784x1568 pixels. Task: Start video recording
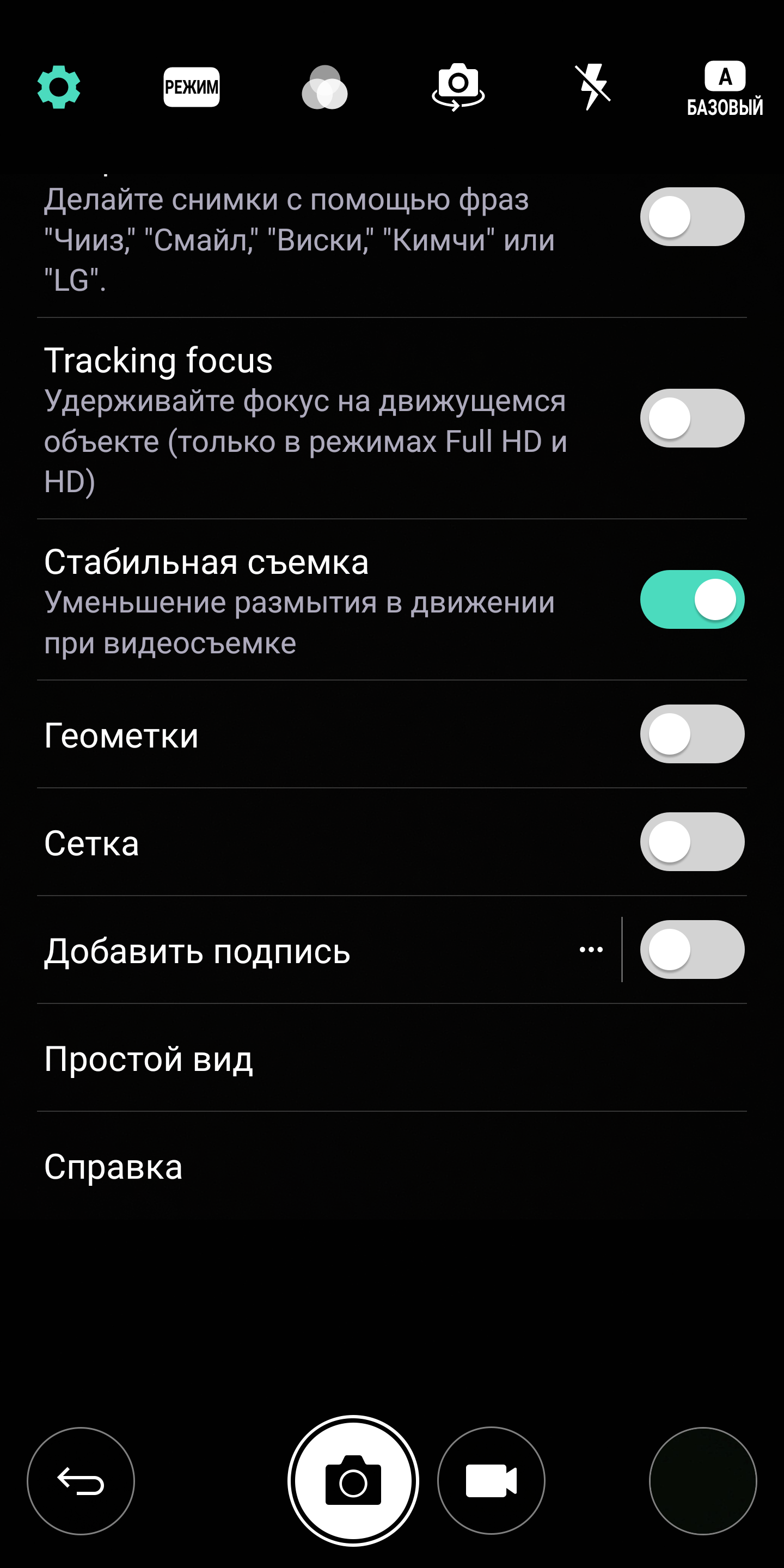[491, 1481]
